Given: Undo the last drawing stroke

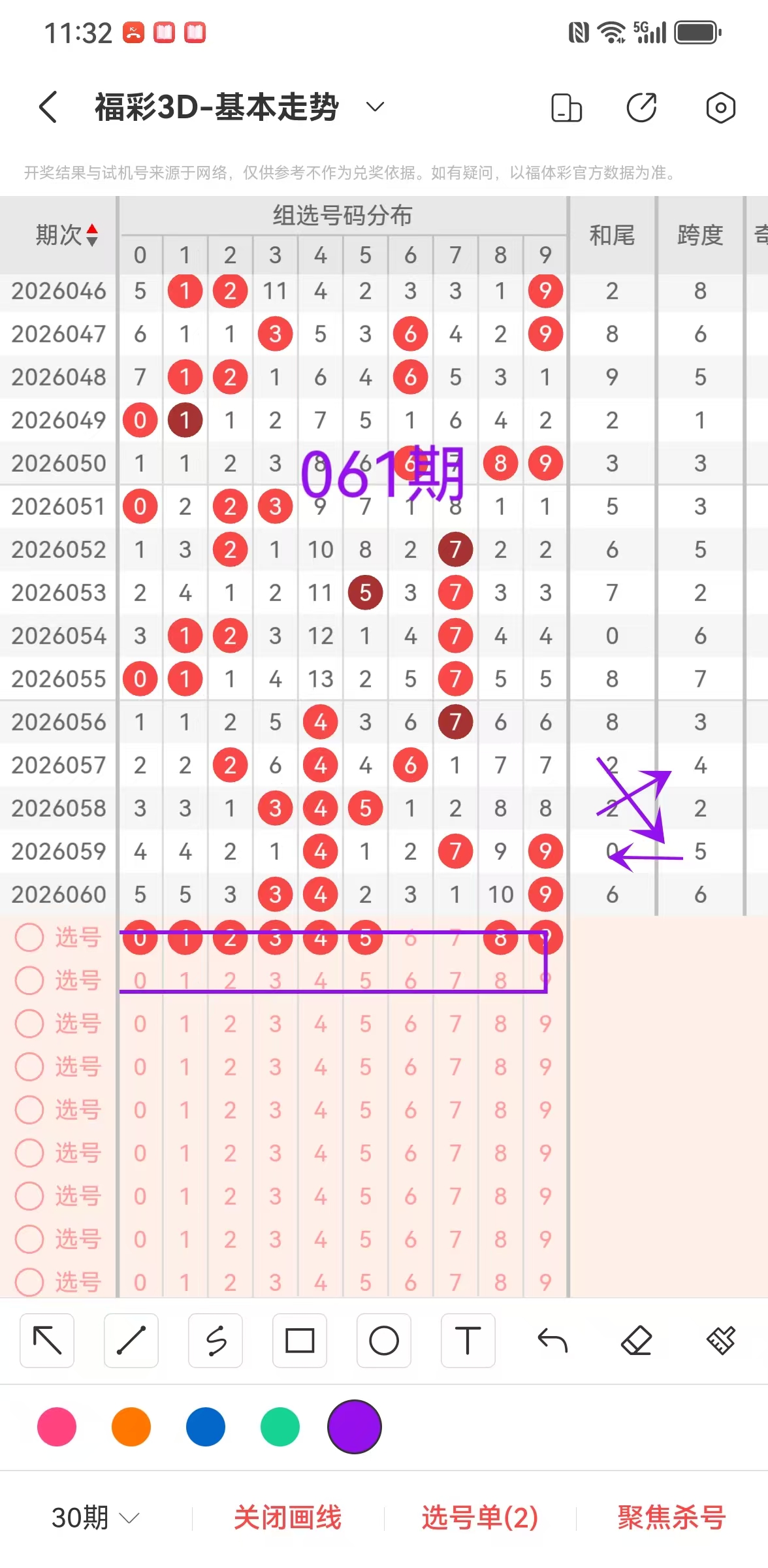Looking at the screenshot, I should point(552,1341).
